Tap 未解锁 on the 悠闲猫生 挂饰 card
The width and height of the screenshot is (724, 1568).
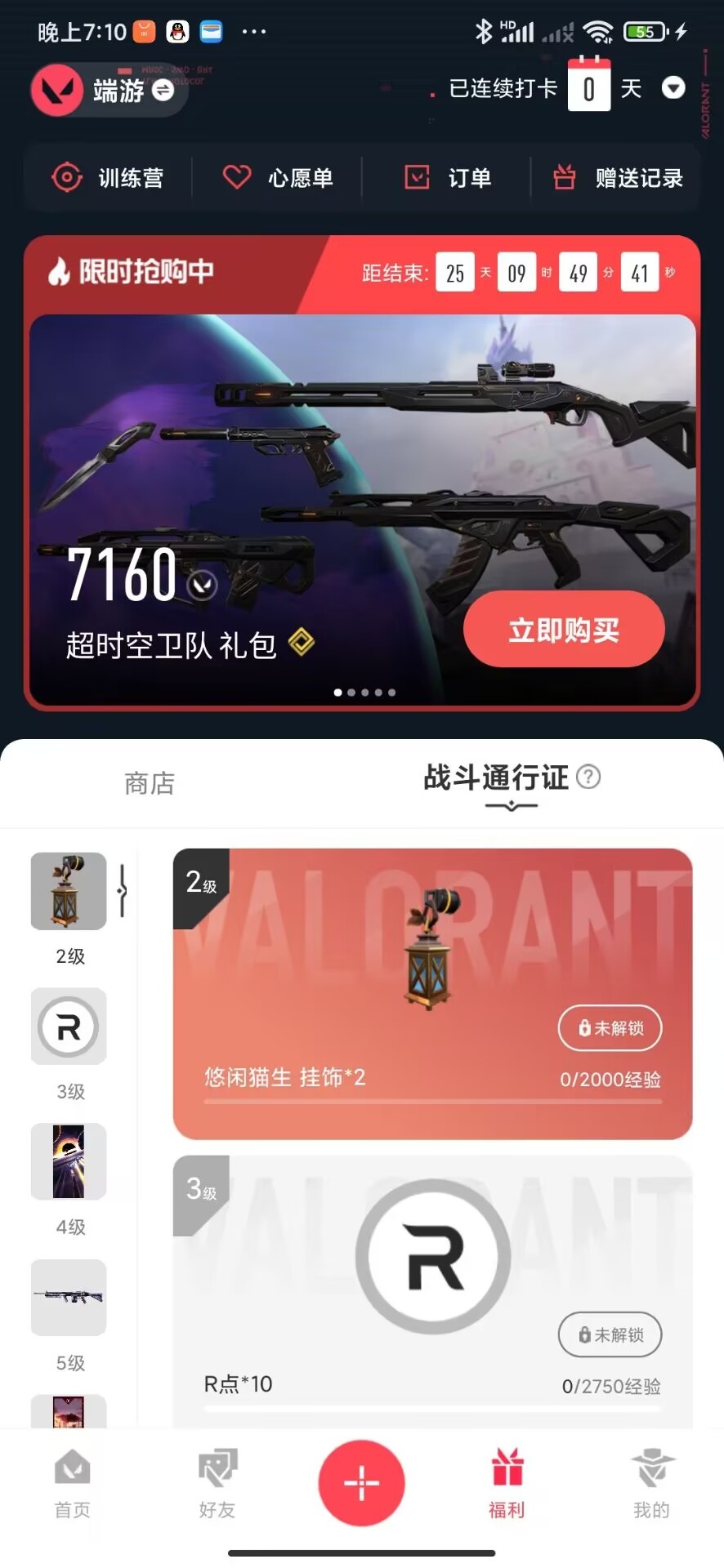click(610, 1027)
